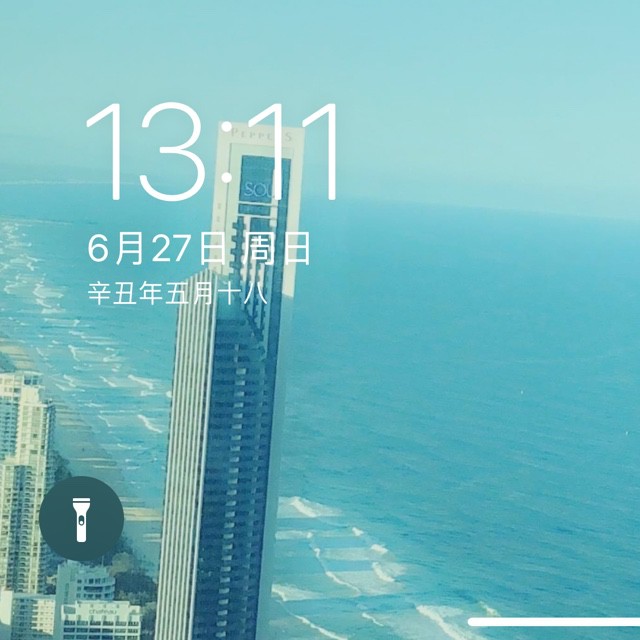This screenshot has height=640, width=640.
Task: Turn on the flashlight
Action: tap(81, 519)
